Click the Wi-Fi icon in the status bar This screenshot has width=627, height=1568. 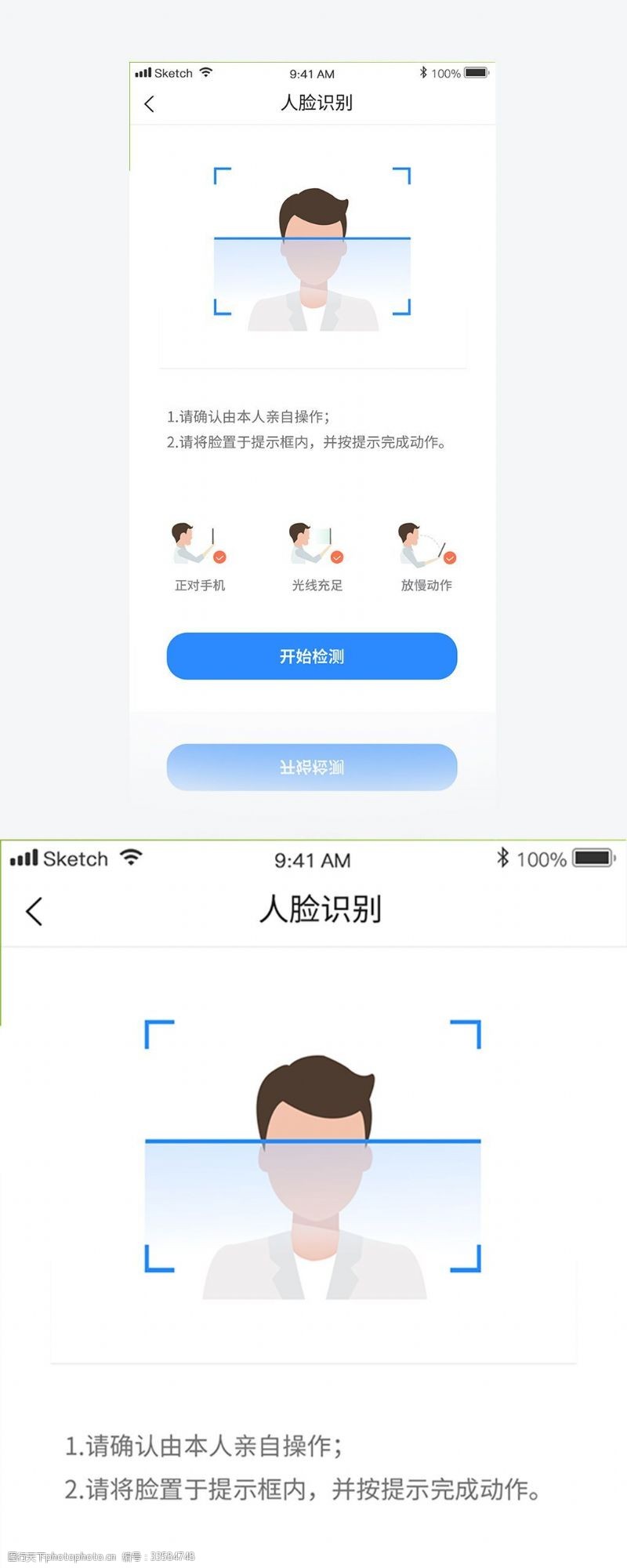[x=133, y=858]
